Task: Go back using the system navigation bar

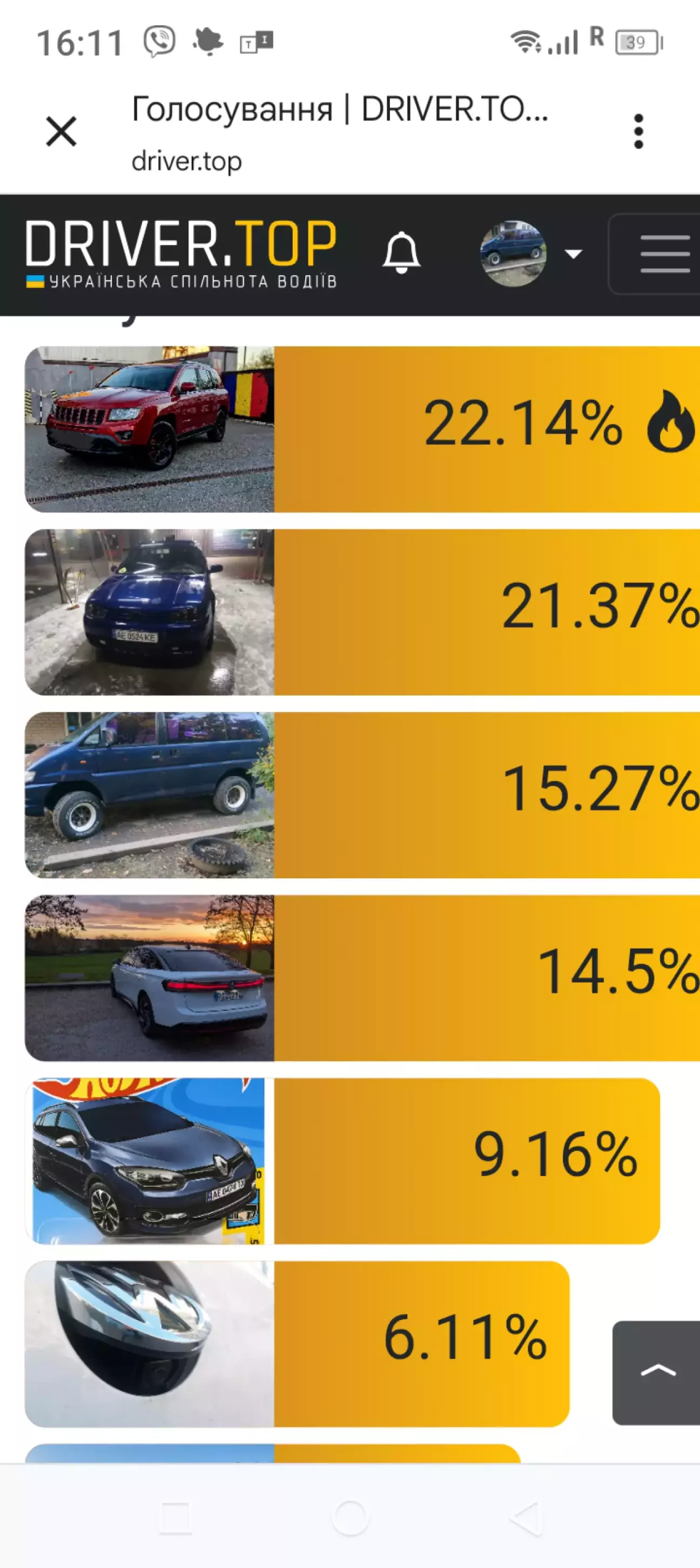Action: point(526,1518)
